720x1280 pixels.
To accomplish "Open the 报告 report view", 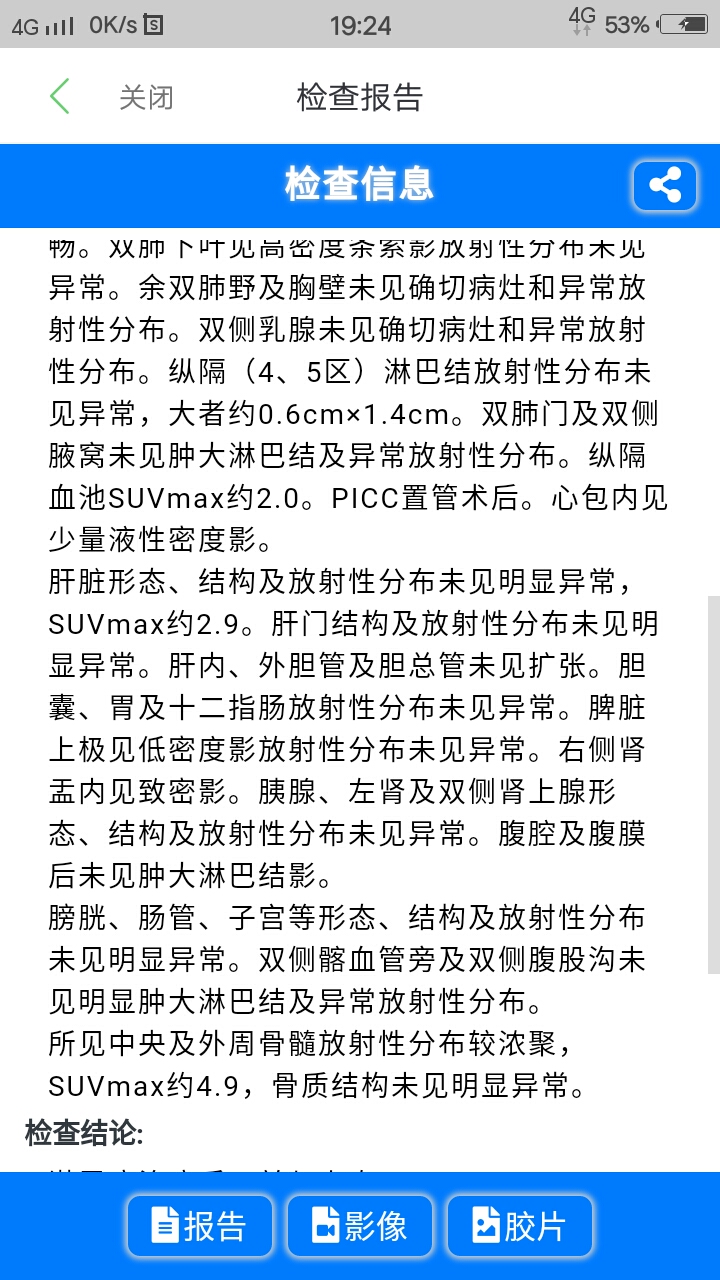I will tap(199, 1225).
